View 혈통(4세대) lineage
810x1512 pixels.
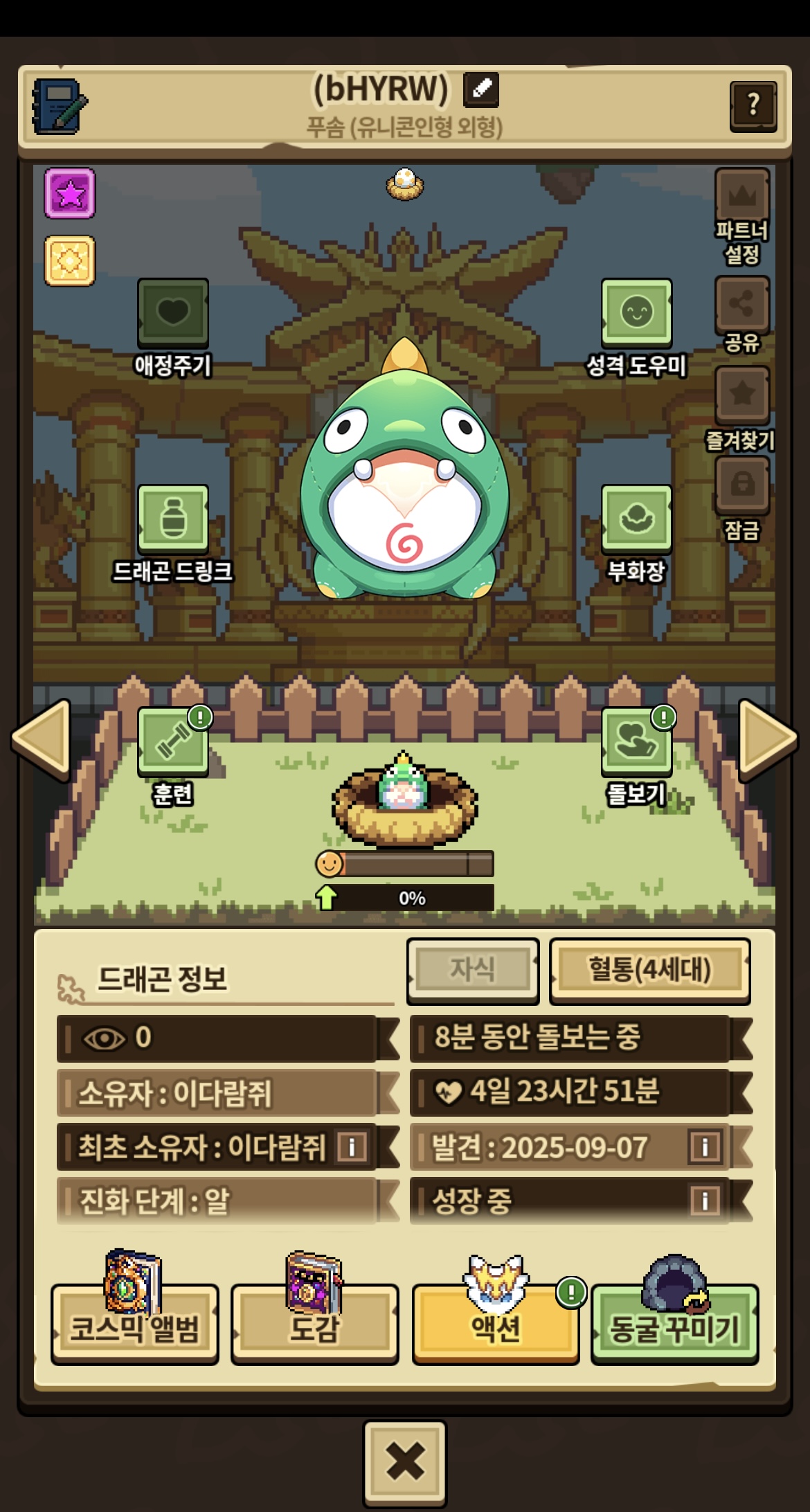(x=649, y=970)
